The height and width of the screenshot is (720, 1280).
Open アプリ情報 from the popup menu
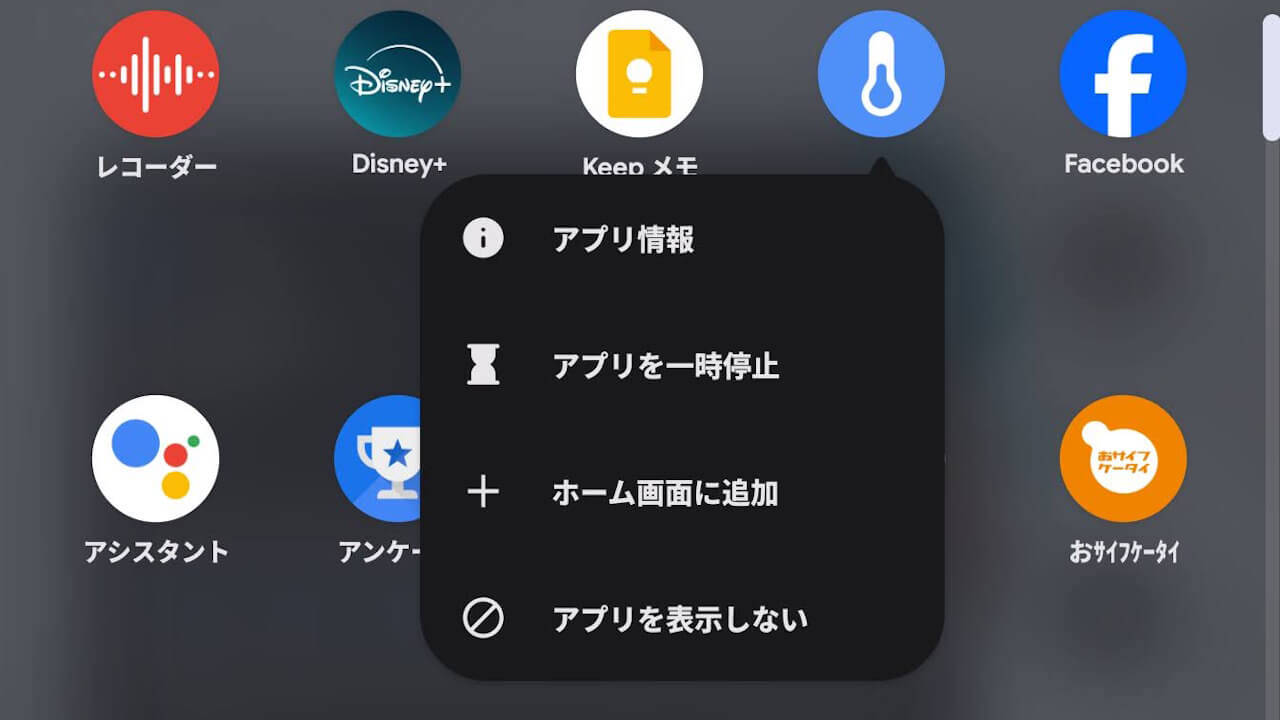(x=623, y=240)
